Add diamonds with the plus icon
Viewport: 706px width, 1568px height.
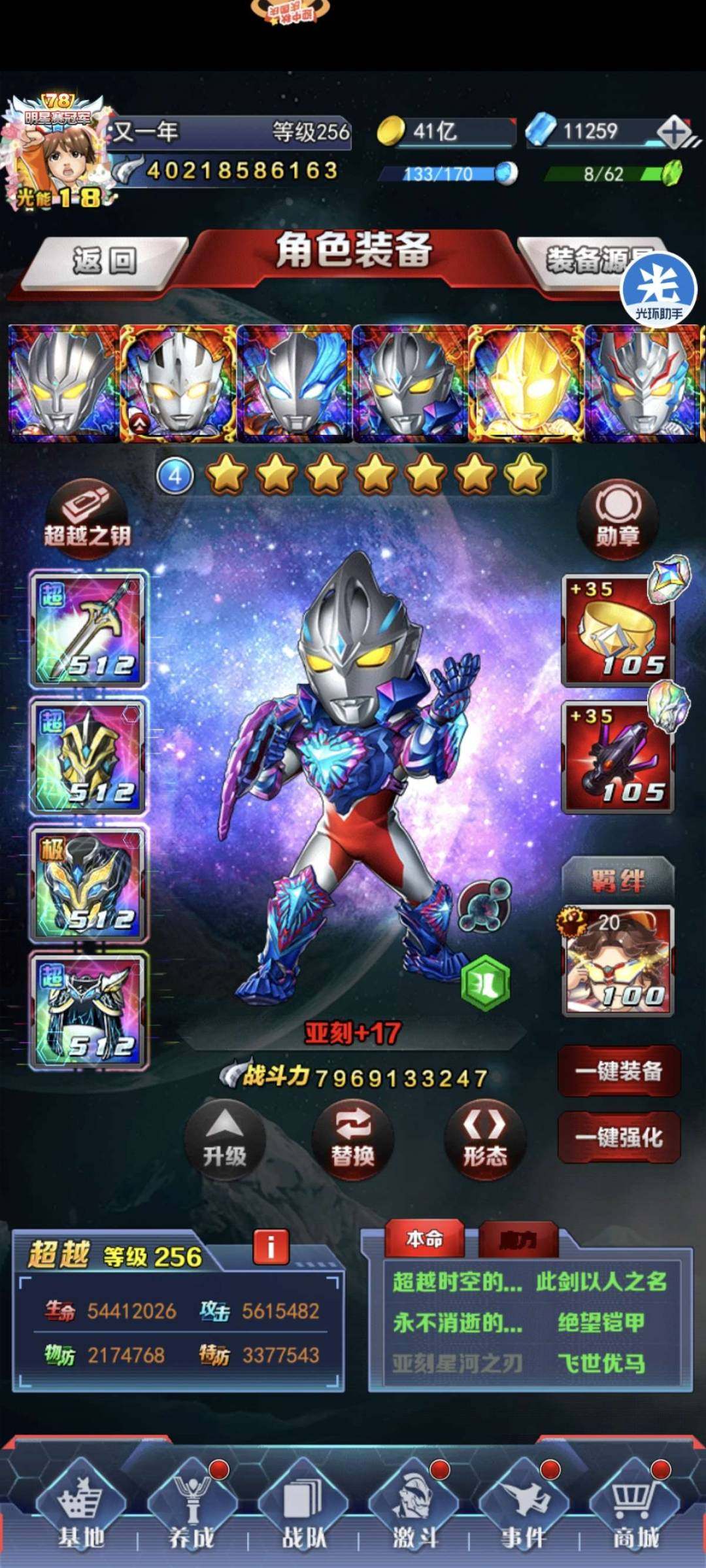tap(675, 131)
